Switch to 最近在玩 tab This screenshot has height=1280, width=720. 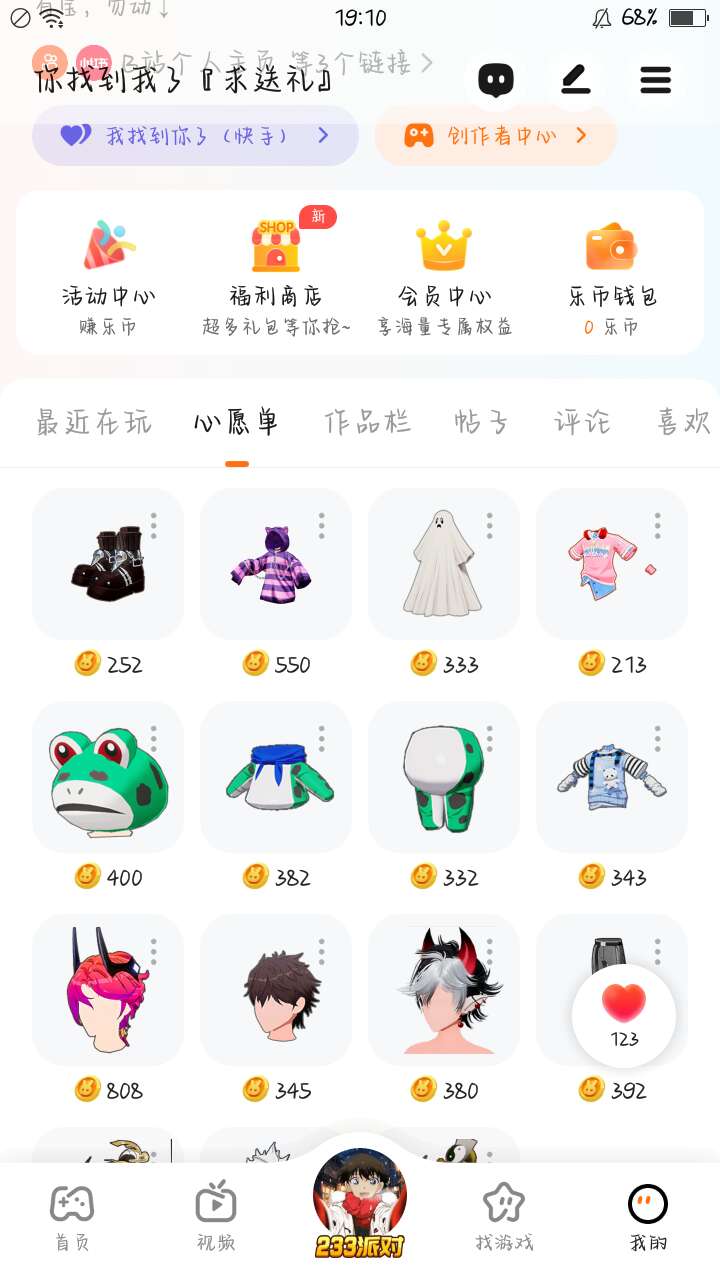pyautogui.click(x=94, y=422)
